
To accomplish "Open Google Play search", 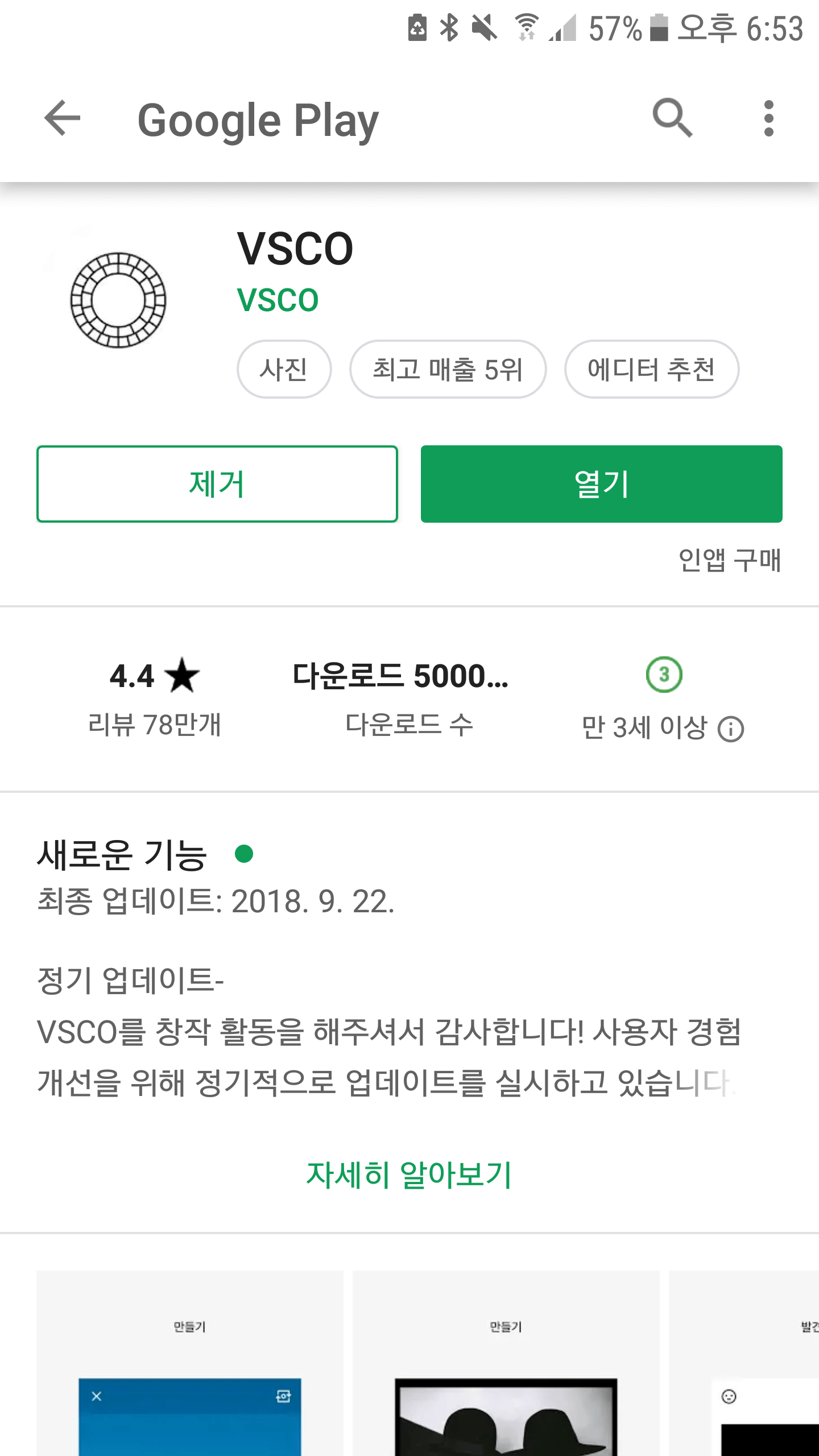I will tap(672, 118).
